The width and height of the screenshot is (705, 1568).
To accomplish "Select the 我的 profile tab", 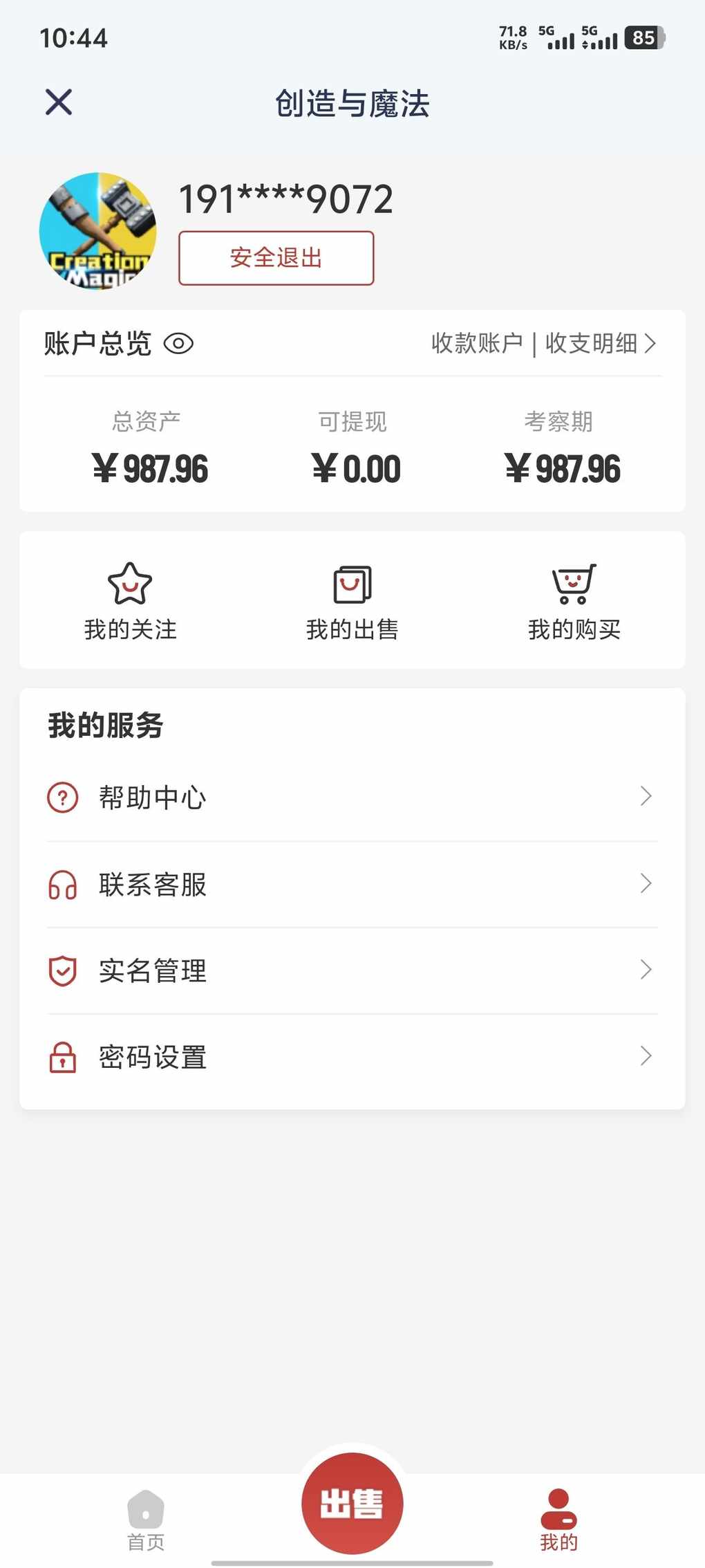I will pyautogui.click(x=558, y=1520).
